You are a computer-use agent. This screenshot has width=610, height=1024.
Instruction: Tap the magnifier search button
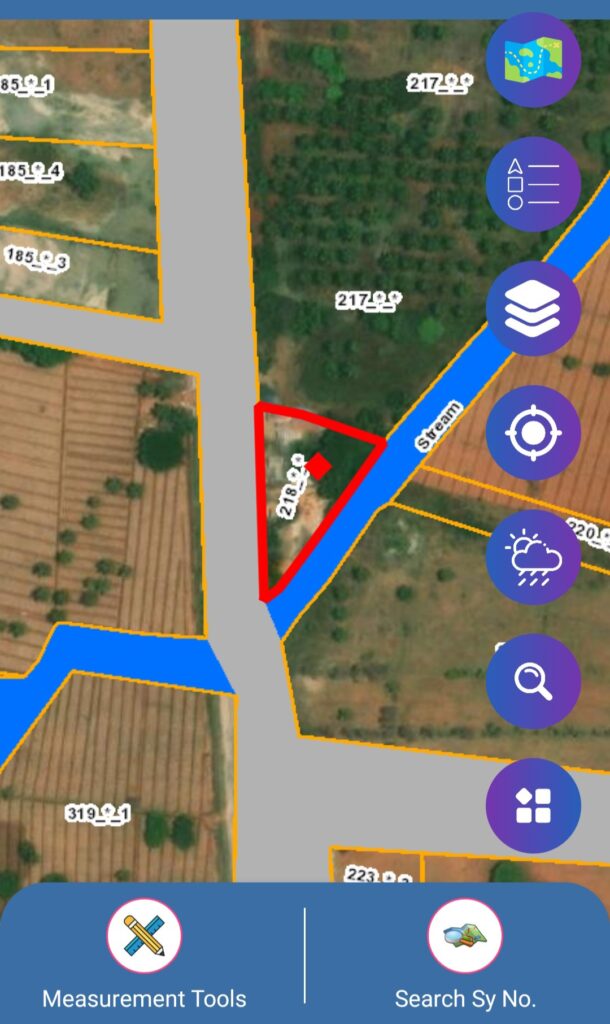(533, 681)
